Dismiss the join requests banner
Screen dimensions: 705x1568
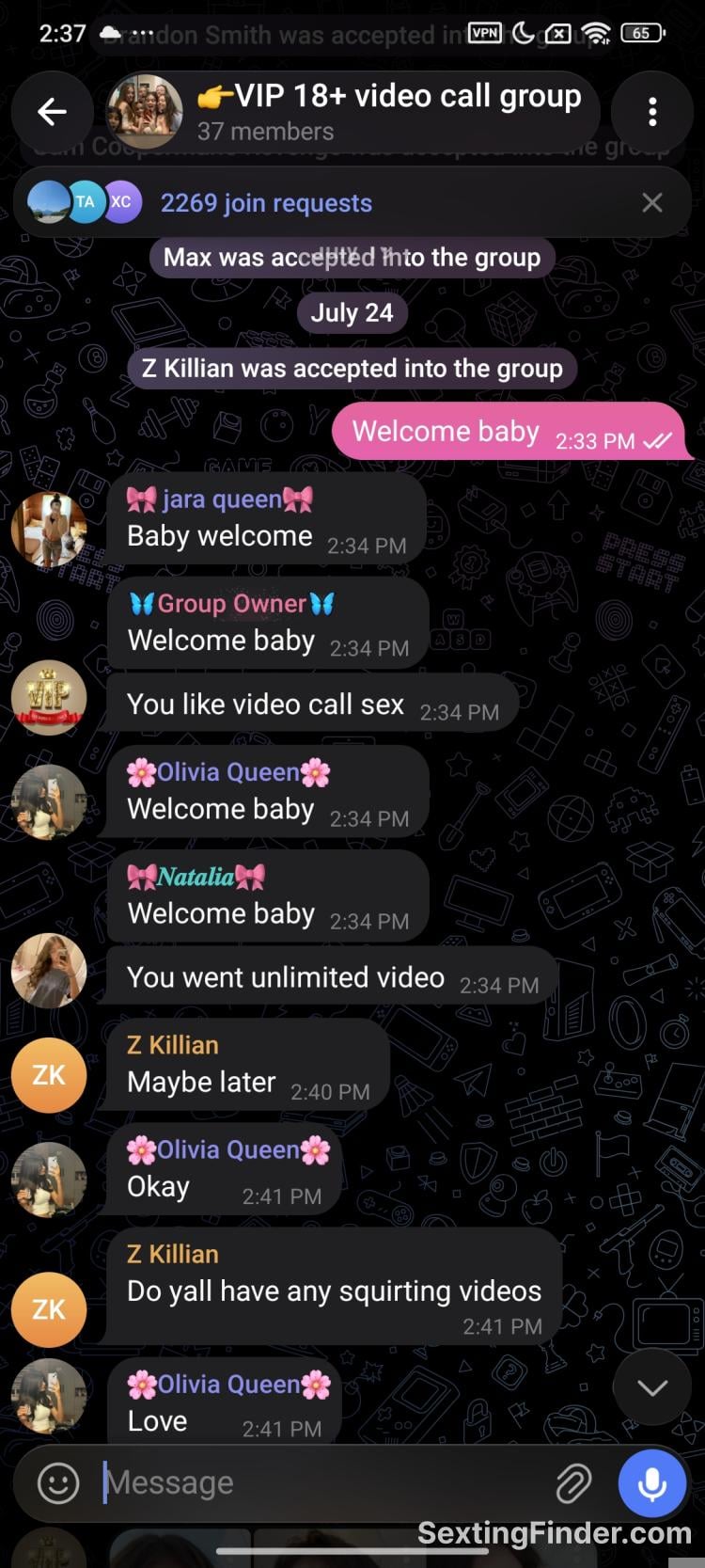(x=652, y=202)
